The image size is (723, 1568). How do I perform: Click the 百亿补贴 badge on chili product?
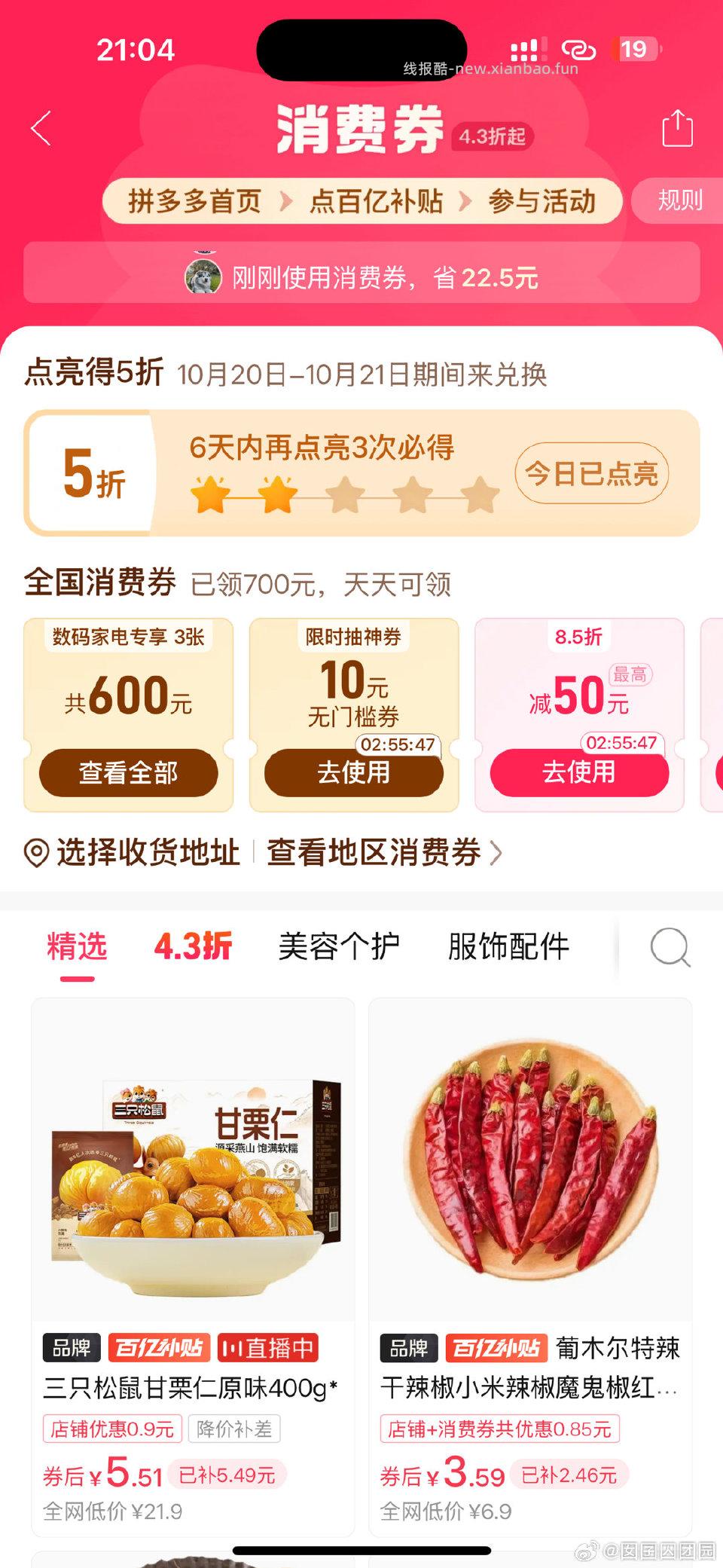tap(498, 1349)
